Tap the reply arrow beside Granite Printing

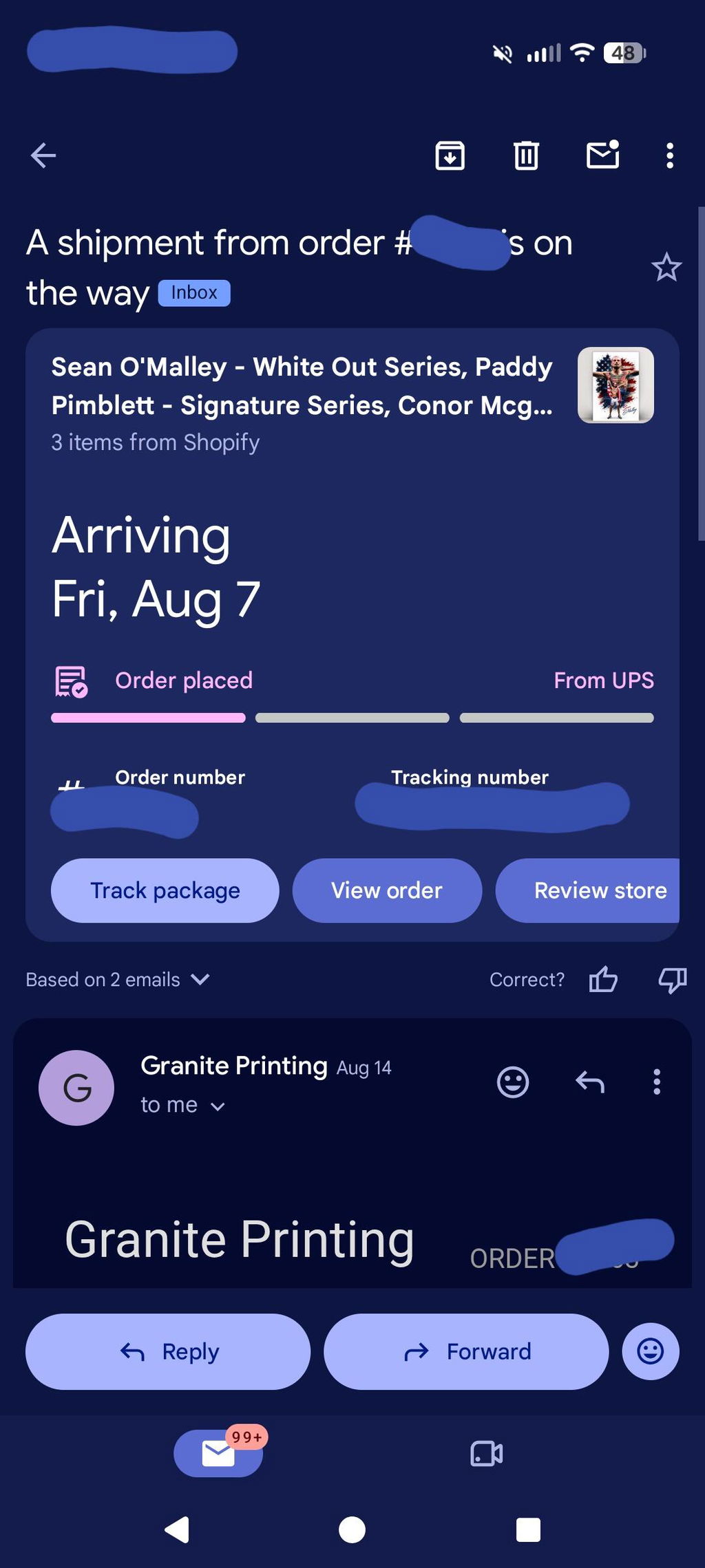[x=590, y=1082]
